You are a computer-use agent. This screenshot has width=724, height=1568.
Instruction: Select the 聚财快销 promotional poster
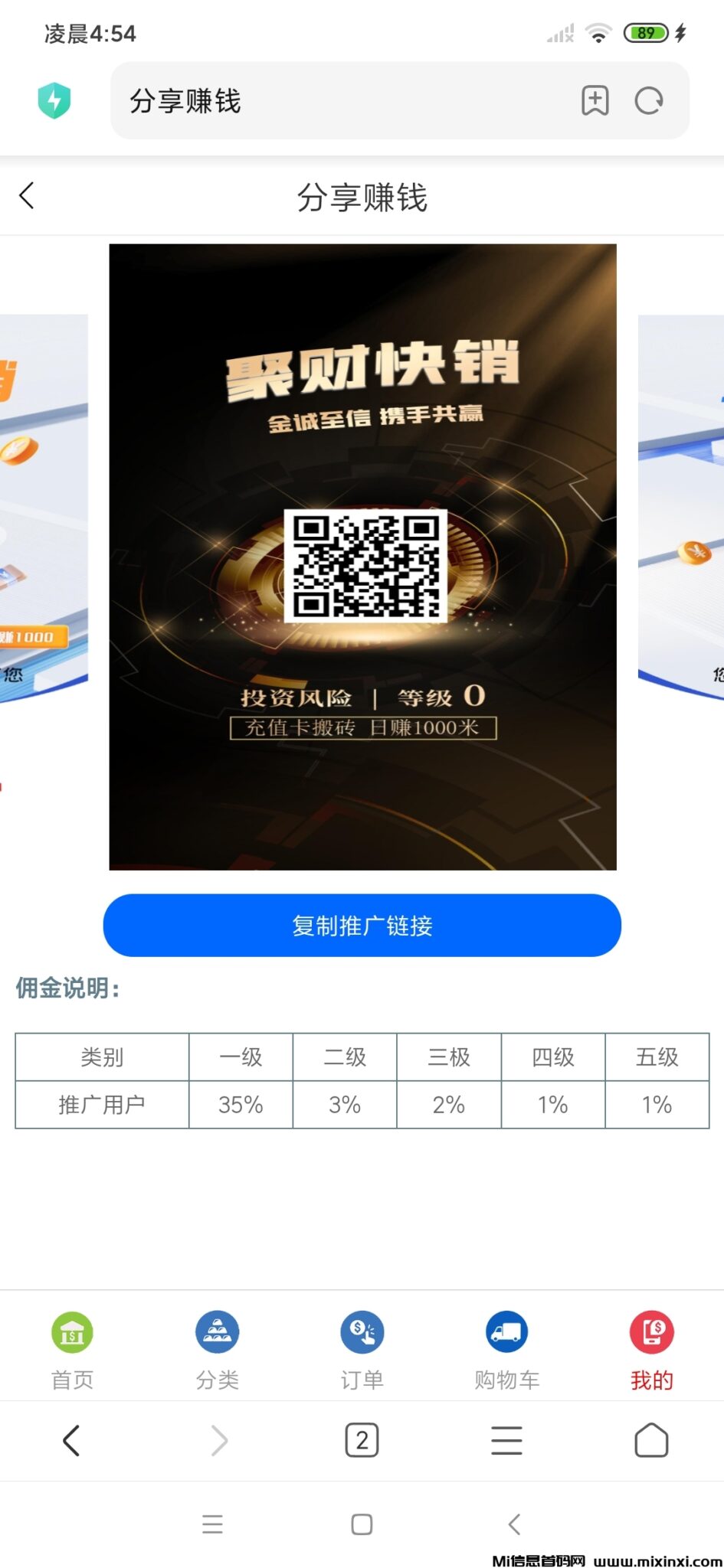click(362, 557)
